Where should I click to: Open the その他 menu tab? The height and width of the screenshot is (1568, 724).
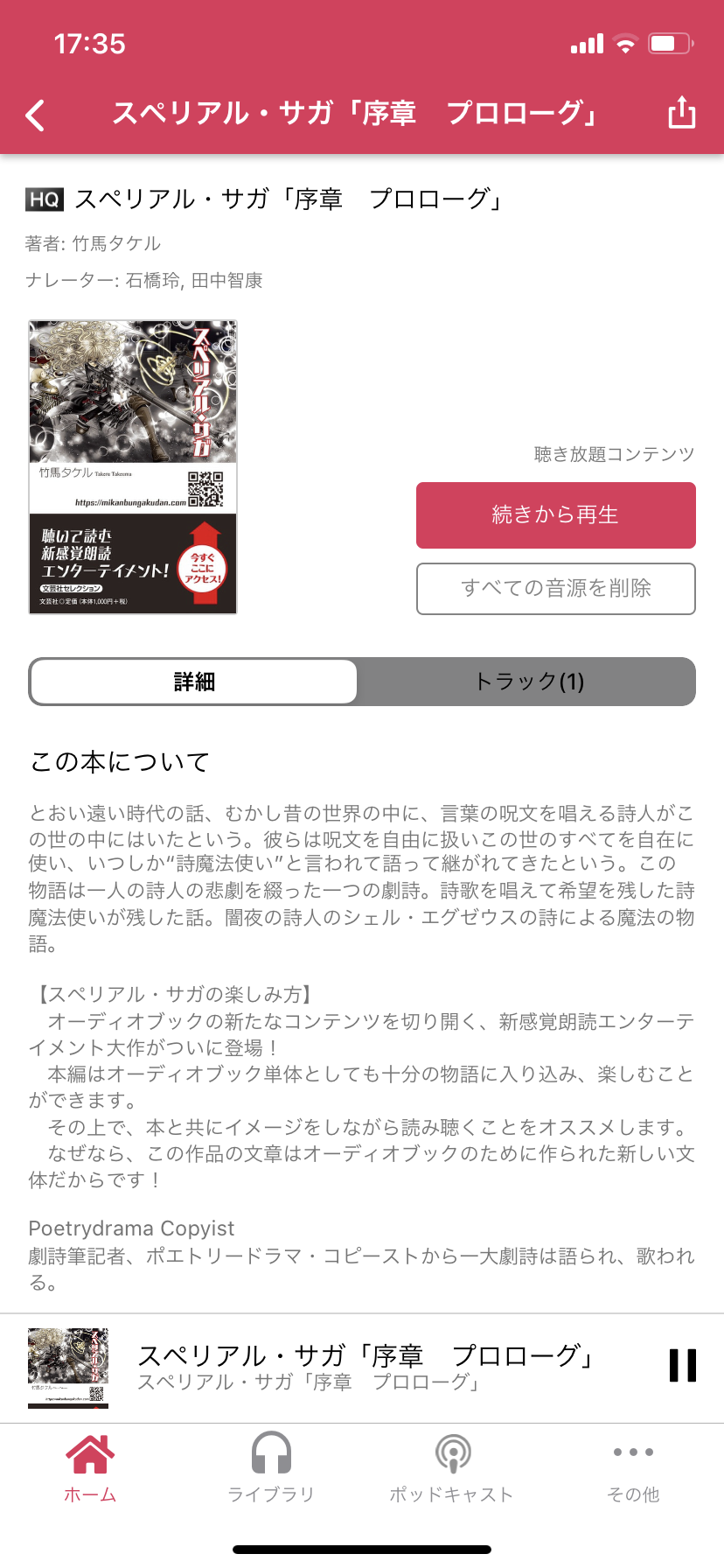[x=633, y=1468]
